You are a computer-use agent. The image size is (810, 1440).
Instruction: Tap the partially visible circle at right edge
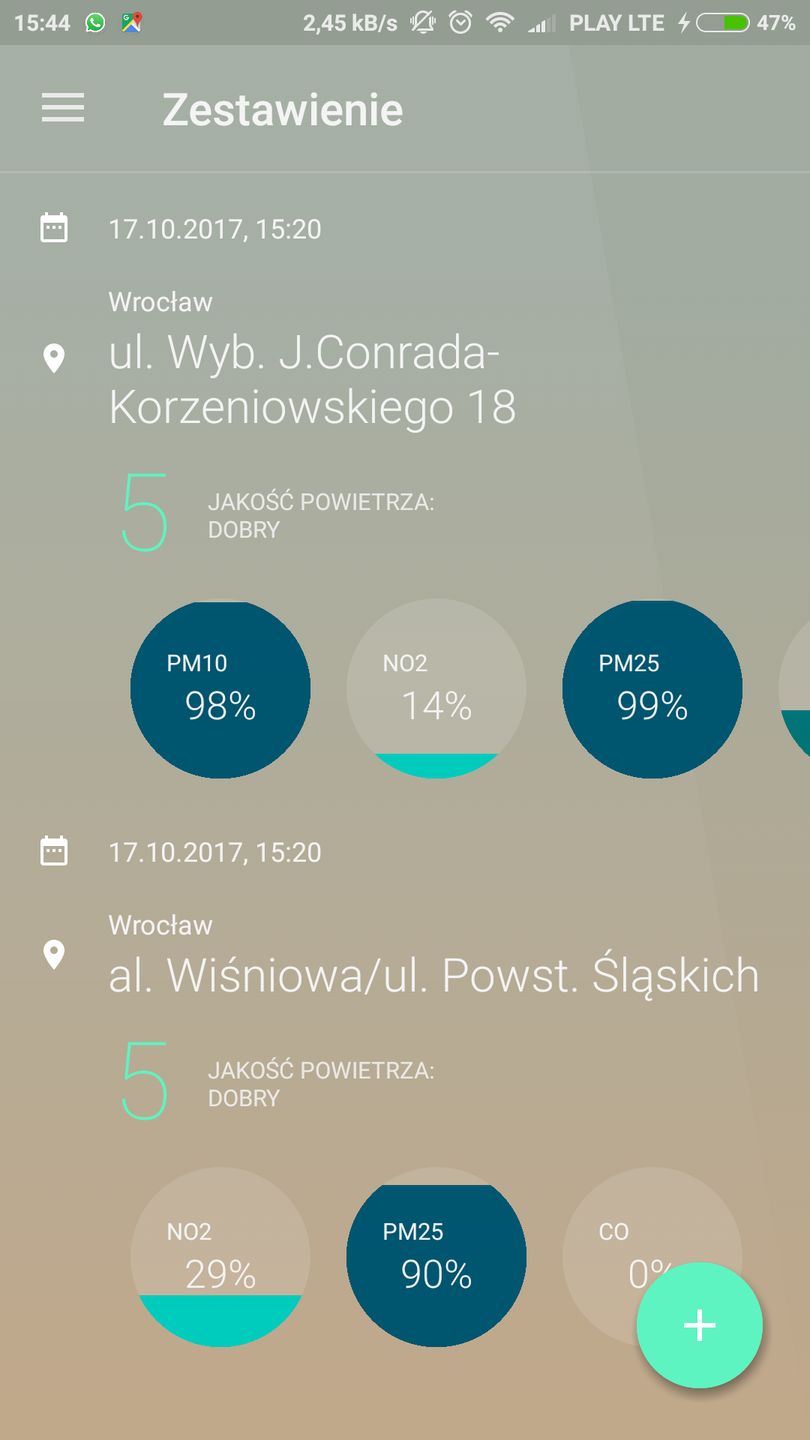(x=800, y=688)
